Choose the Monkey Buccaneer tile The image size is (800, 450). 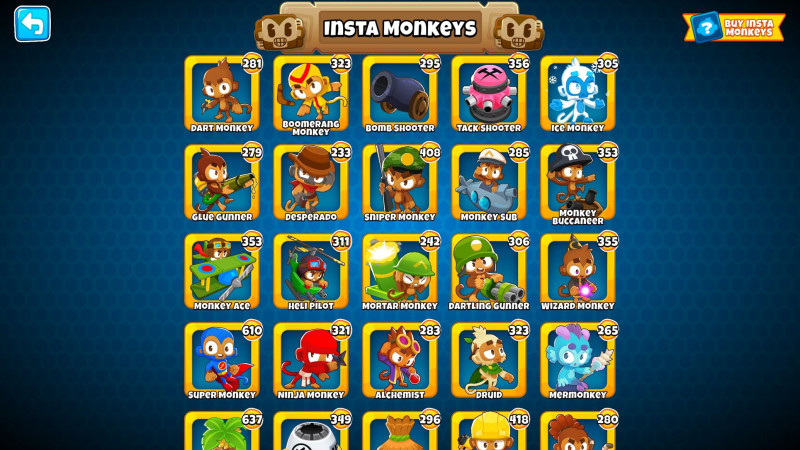pos(578,183)
